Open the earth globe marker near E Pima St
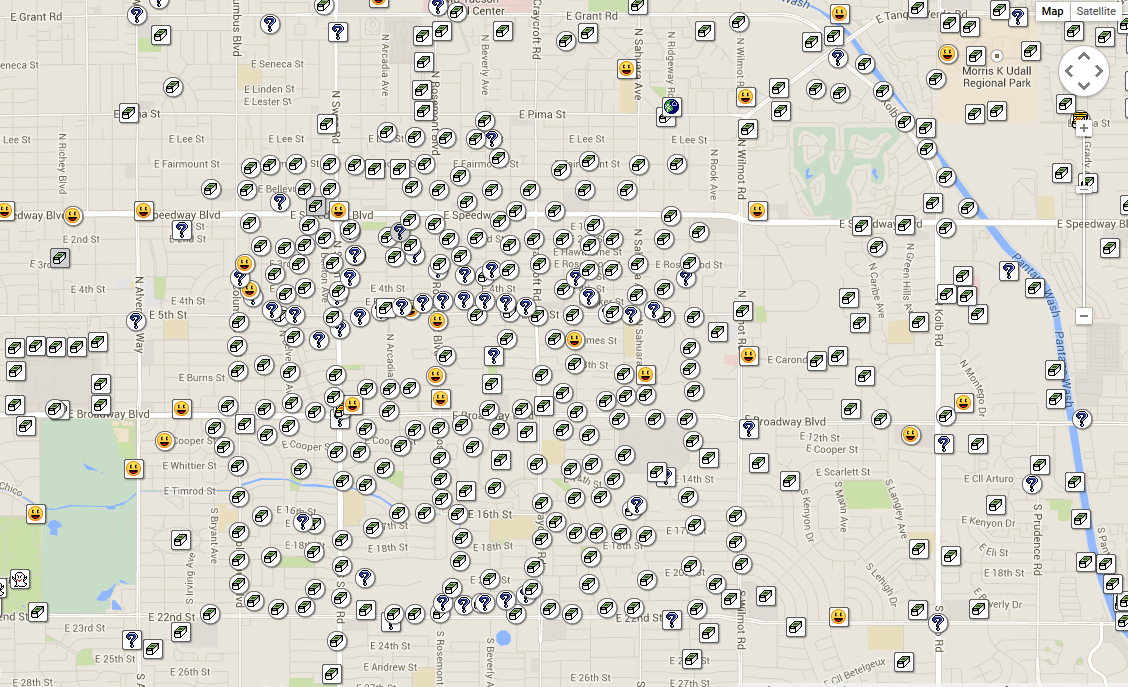 coord(671,107)
